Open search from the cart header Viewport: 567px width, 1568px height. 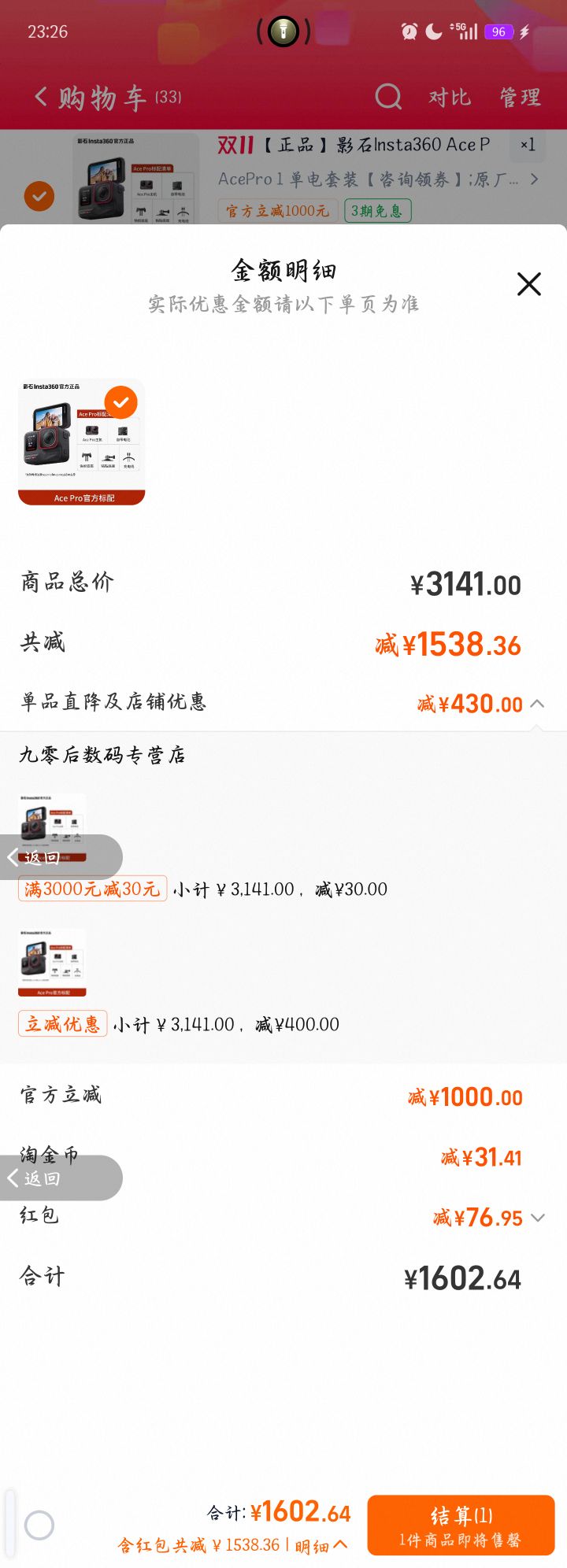pos(387,97)
